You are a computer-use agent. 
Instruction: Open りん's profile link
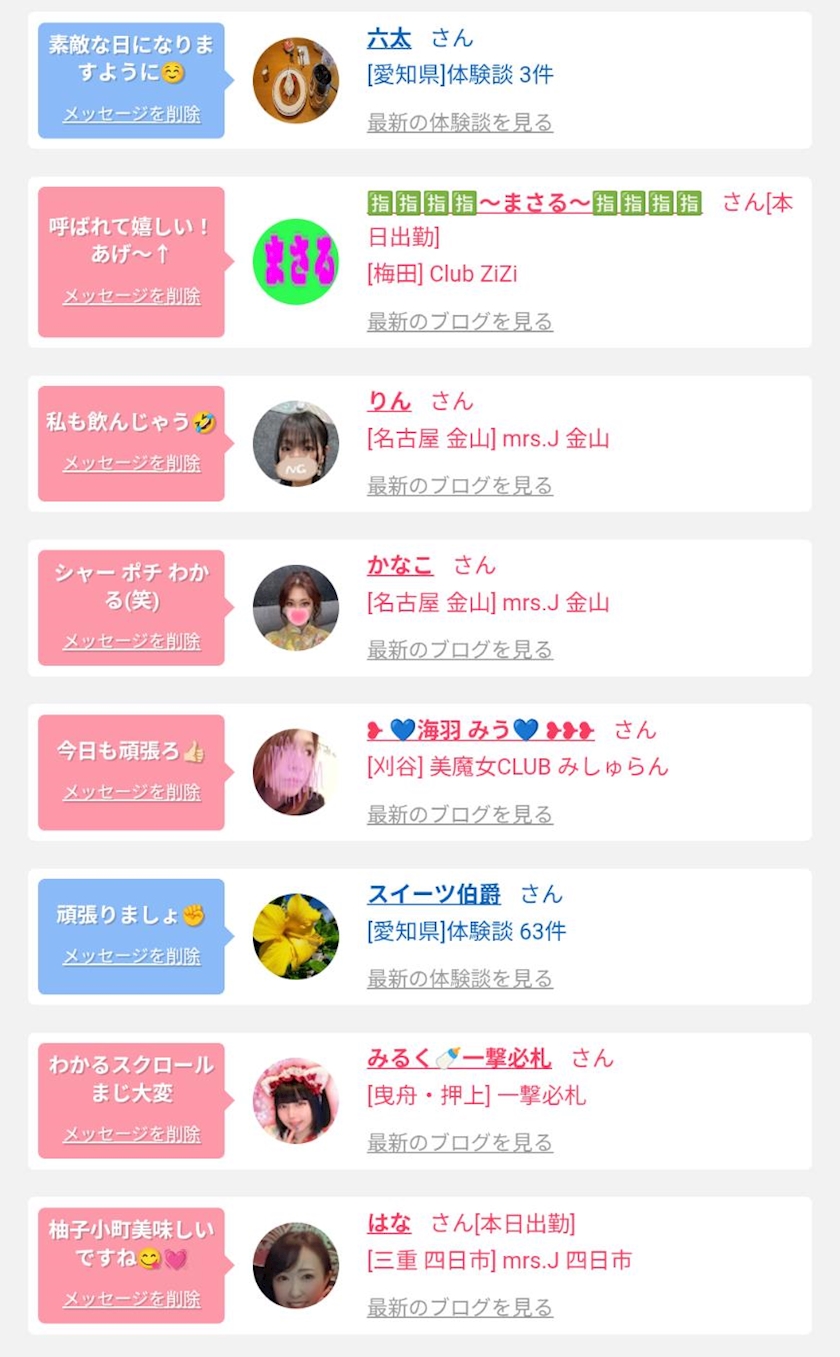pyautogui.click(x=389, y=401)
